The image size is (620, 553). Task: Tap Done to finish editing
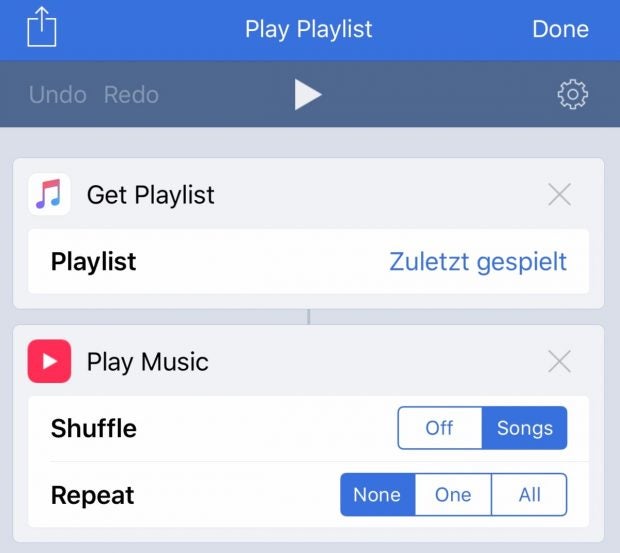pos(560,29)
